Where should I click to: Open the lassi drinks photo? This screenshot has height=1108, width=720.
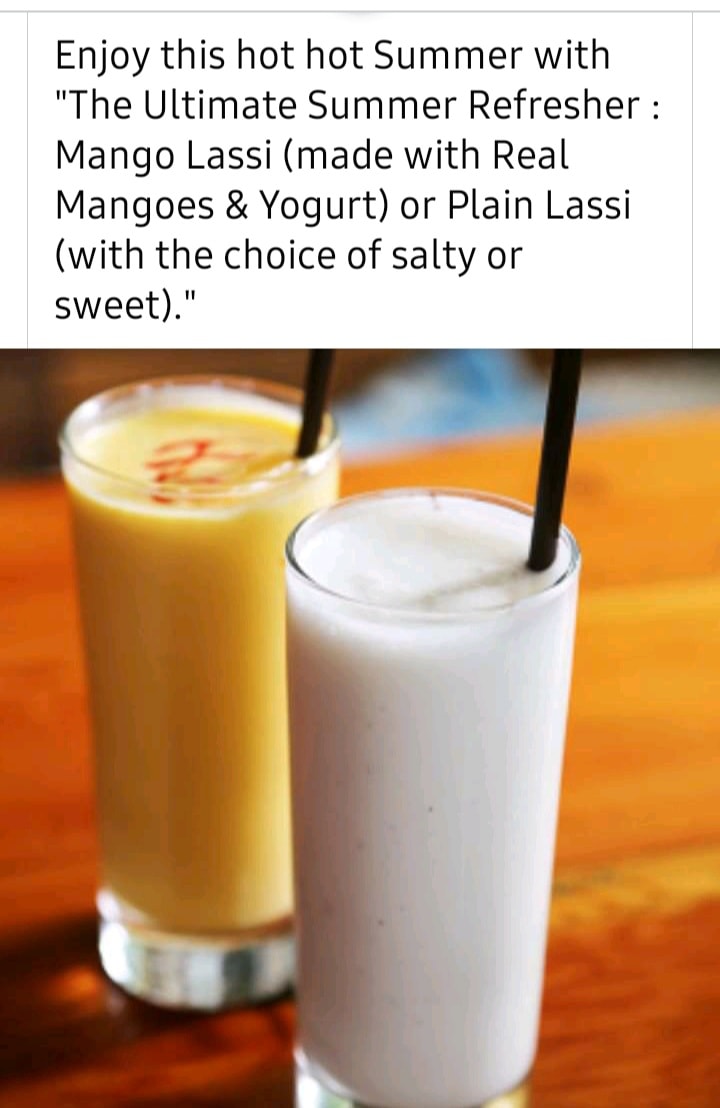360,727
